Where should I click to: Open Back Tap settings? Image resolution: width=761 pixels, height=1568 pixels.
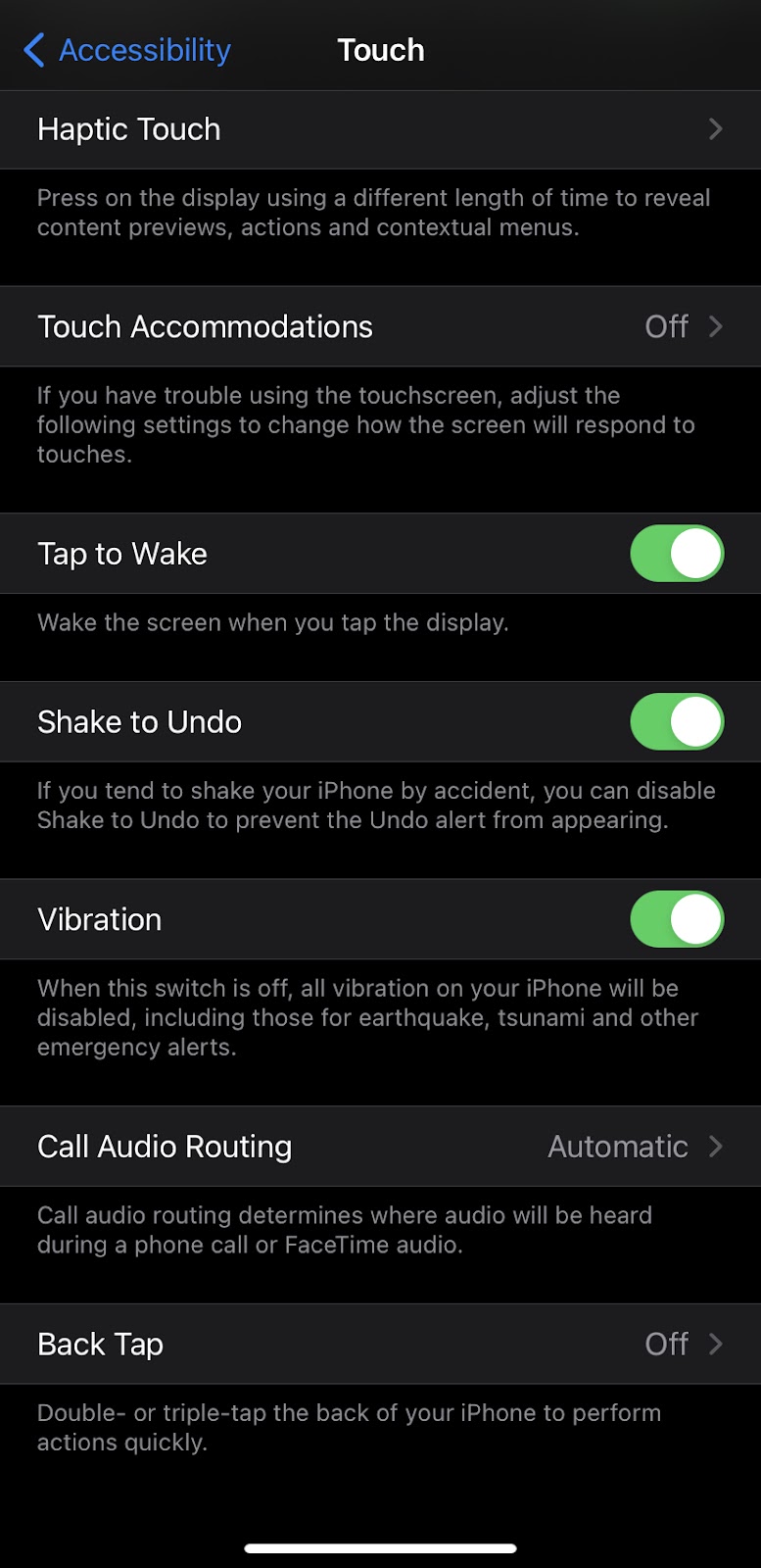pos(380,1344)
